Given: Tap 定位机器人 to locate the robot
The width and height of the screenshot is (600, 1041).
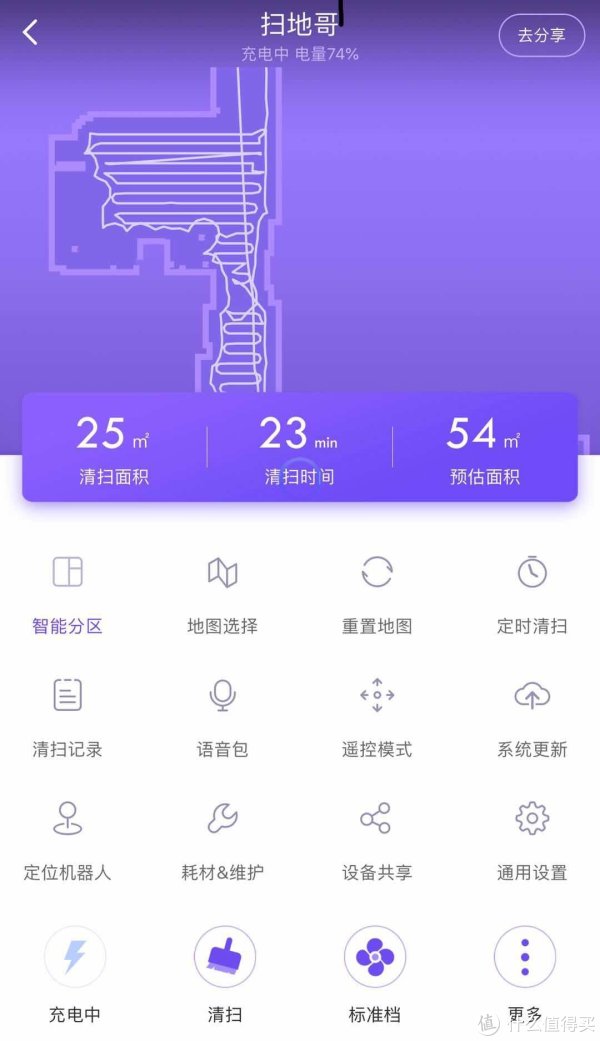Looking at the screenshot, I should (x=67, y=842).
